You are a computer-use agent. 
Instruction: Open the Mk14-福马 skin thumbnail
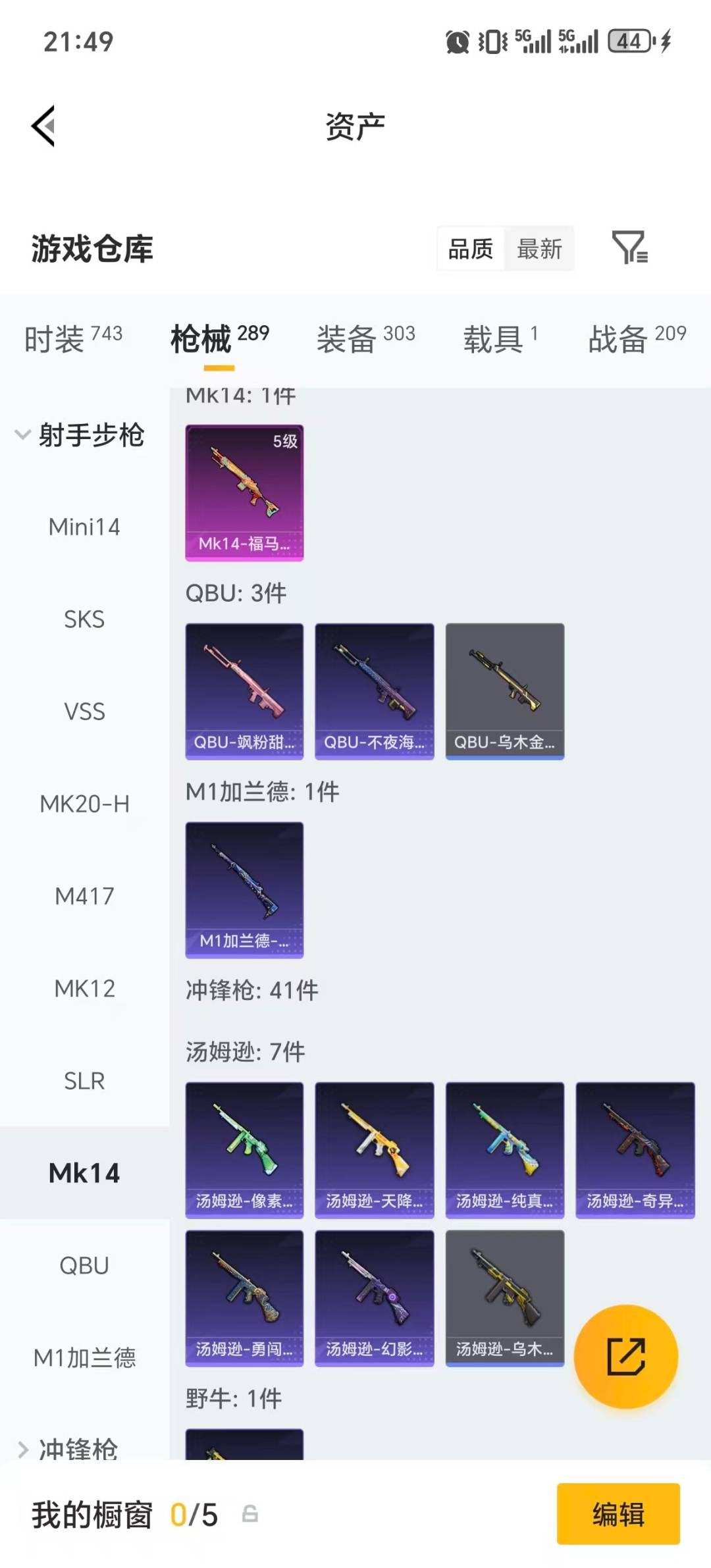[x=244, y=494]
